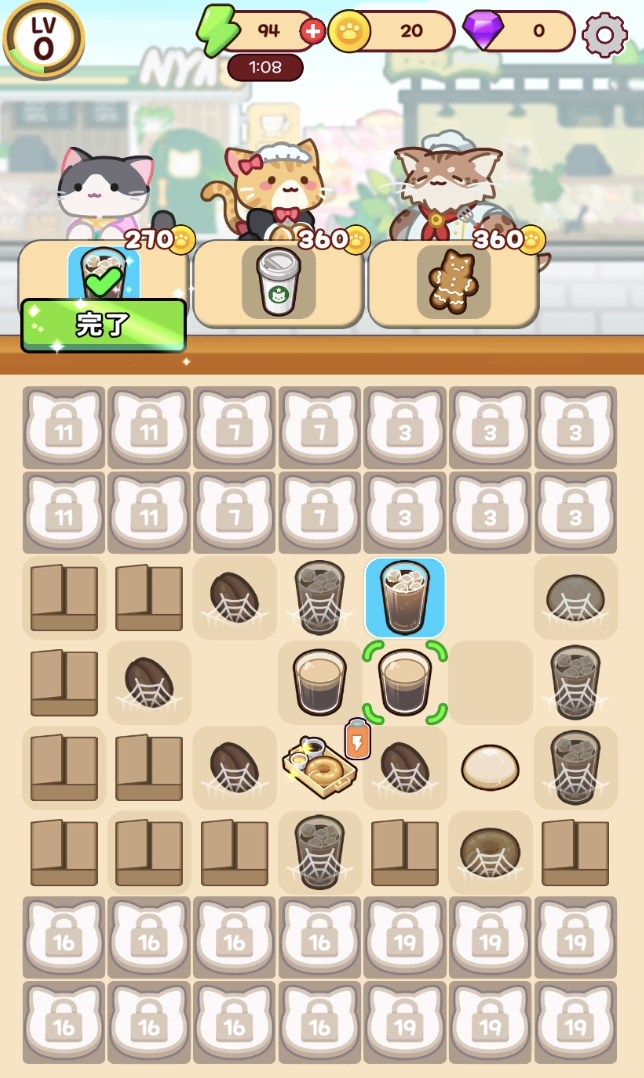
Task: Tap the green 完了 button
Action: click(103, 325)
